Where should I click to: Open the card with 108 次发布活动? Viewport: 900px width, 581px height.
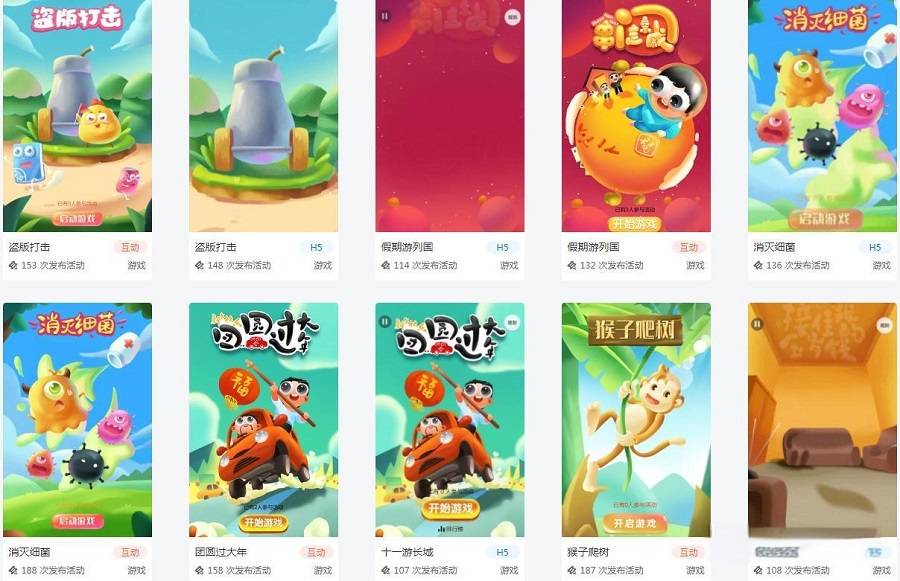[822, 420]
